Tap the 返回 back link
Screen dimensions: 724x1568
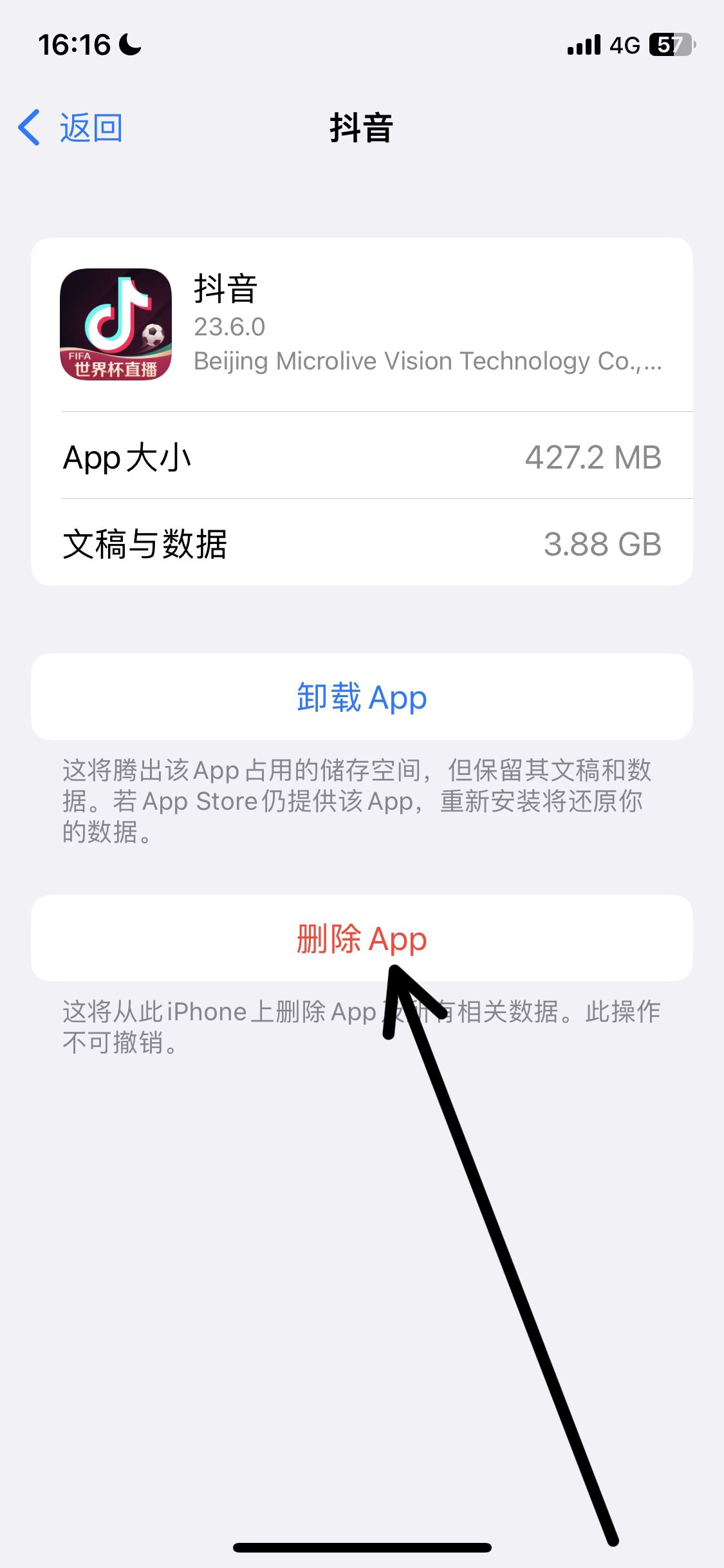[x=90, y=127]
